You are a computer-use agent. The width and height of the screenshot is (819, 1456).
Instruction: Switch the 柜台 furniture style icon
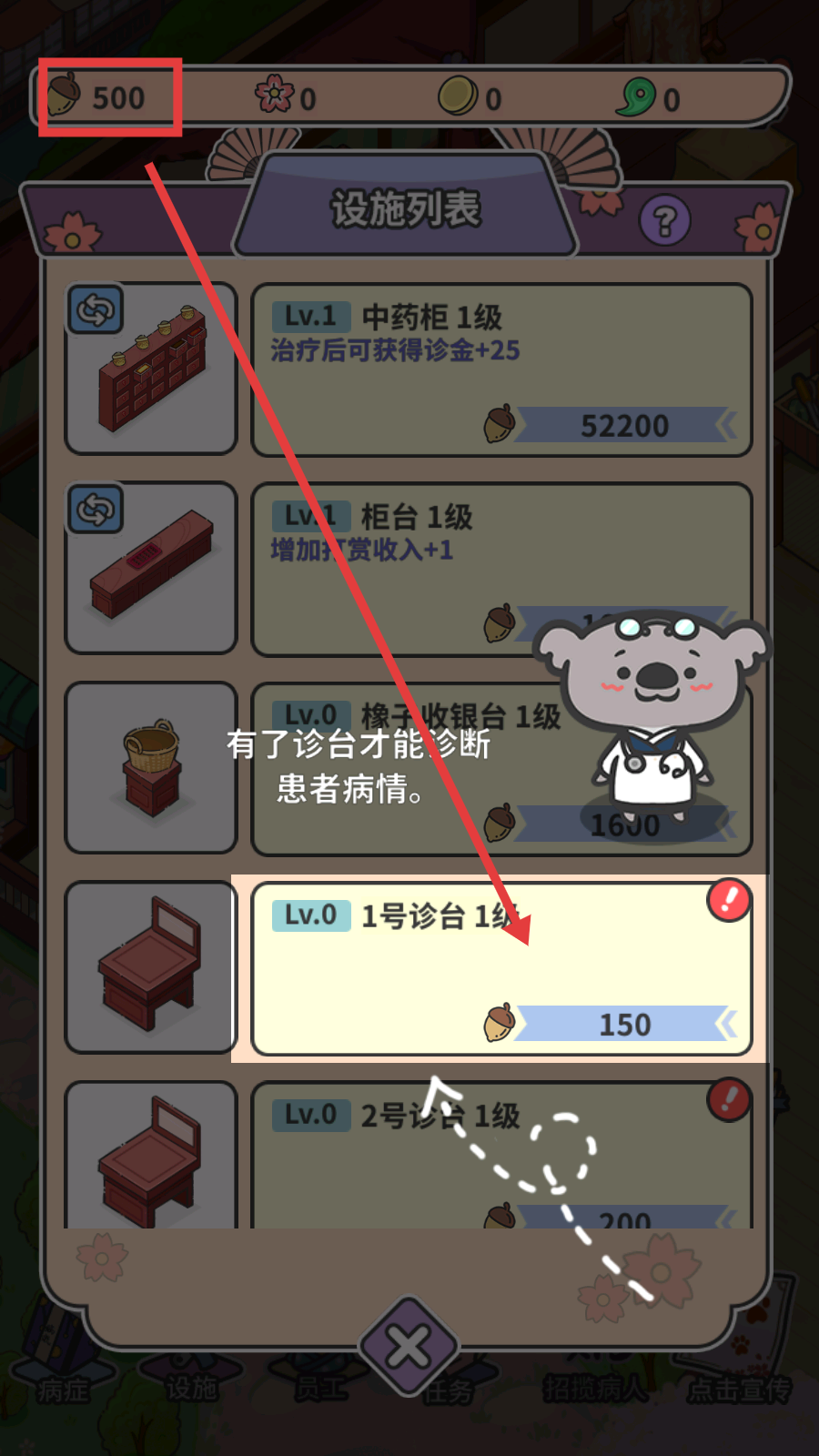tap(96, 510)
